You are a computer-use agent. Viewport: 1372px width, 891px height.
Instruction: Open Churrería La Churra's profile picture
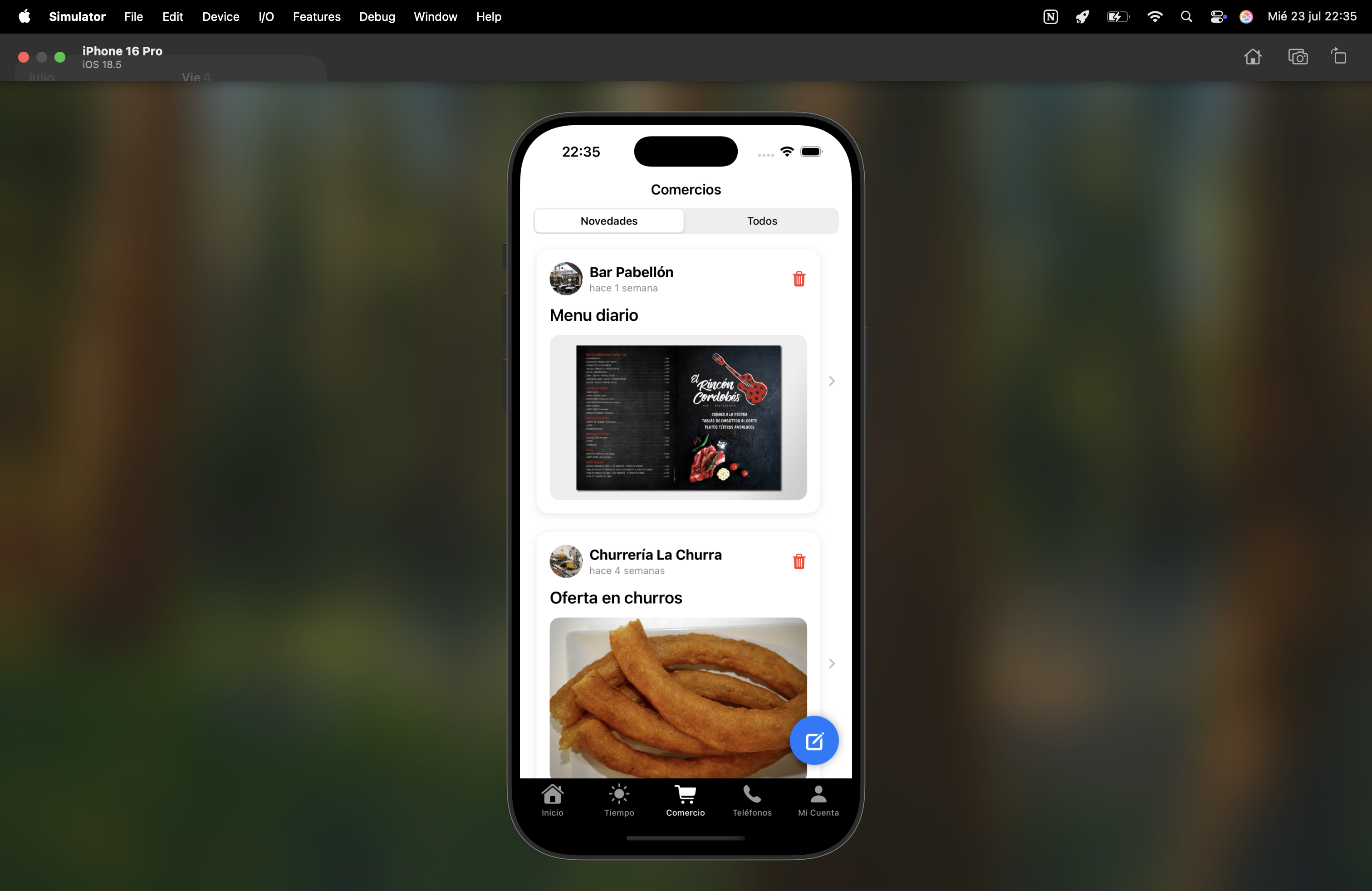565,561
